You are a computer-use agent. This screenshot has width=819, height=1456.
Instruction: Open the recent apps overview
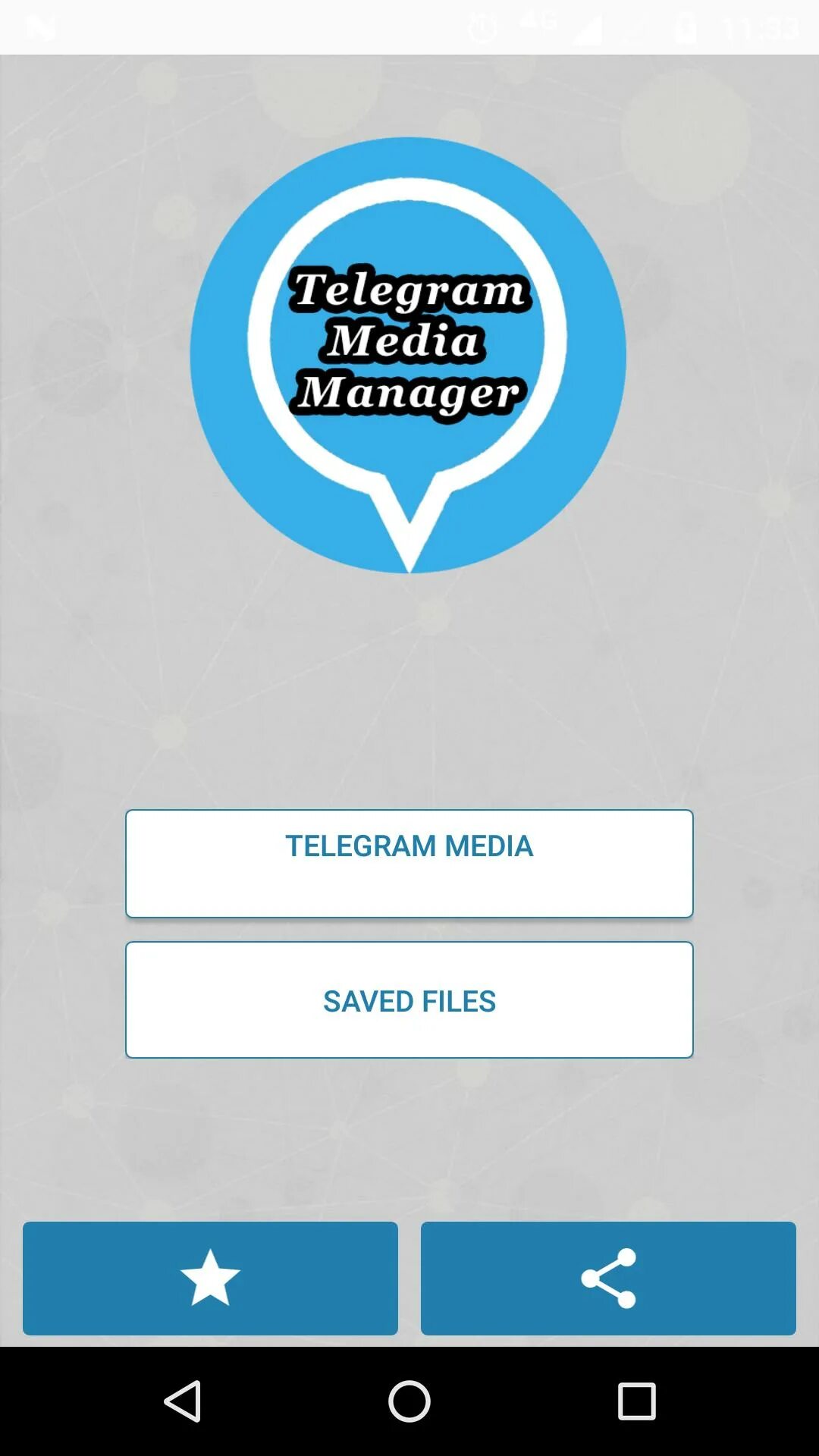pos(636,1401)
